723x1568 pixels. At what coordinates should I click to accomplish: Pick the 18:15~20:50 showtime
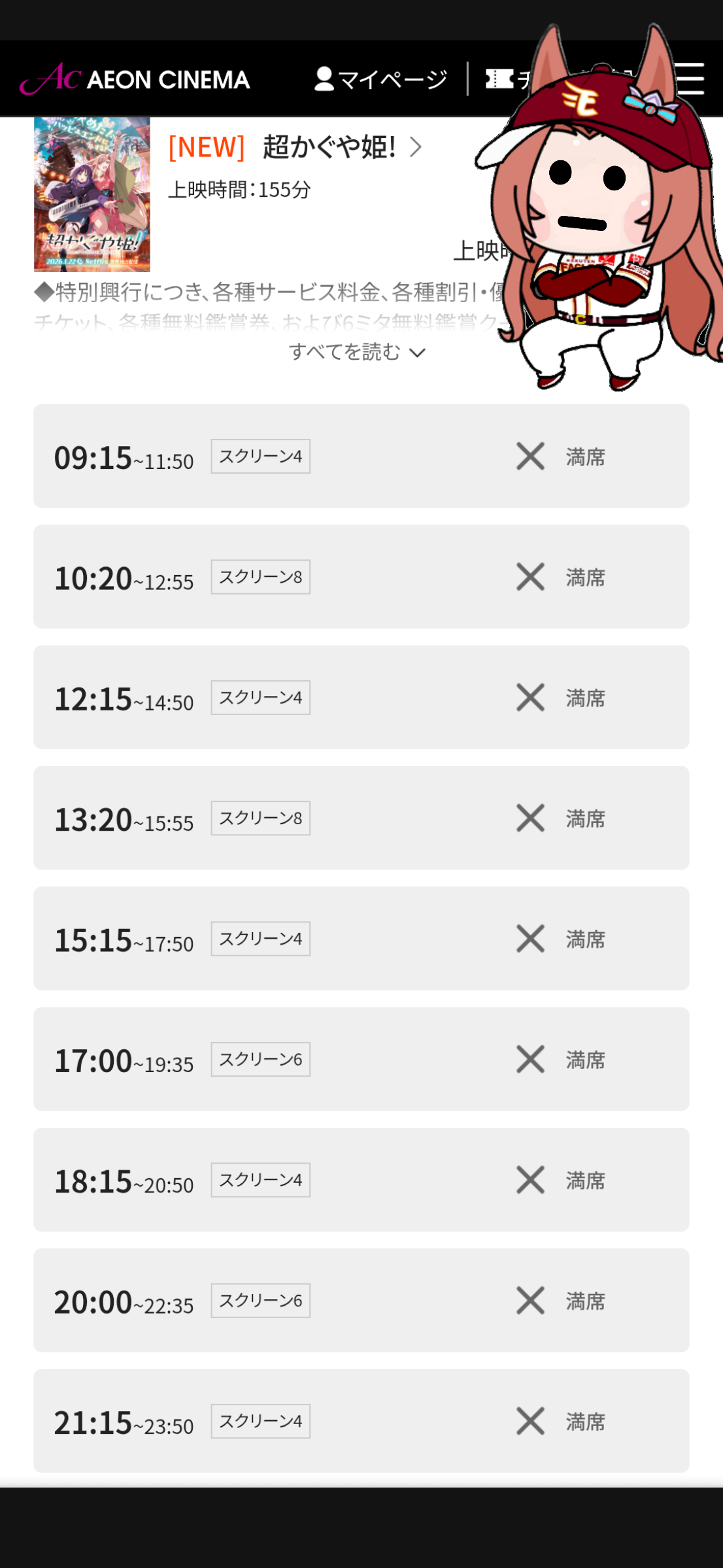coord(361,1179)
